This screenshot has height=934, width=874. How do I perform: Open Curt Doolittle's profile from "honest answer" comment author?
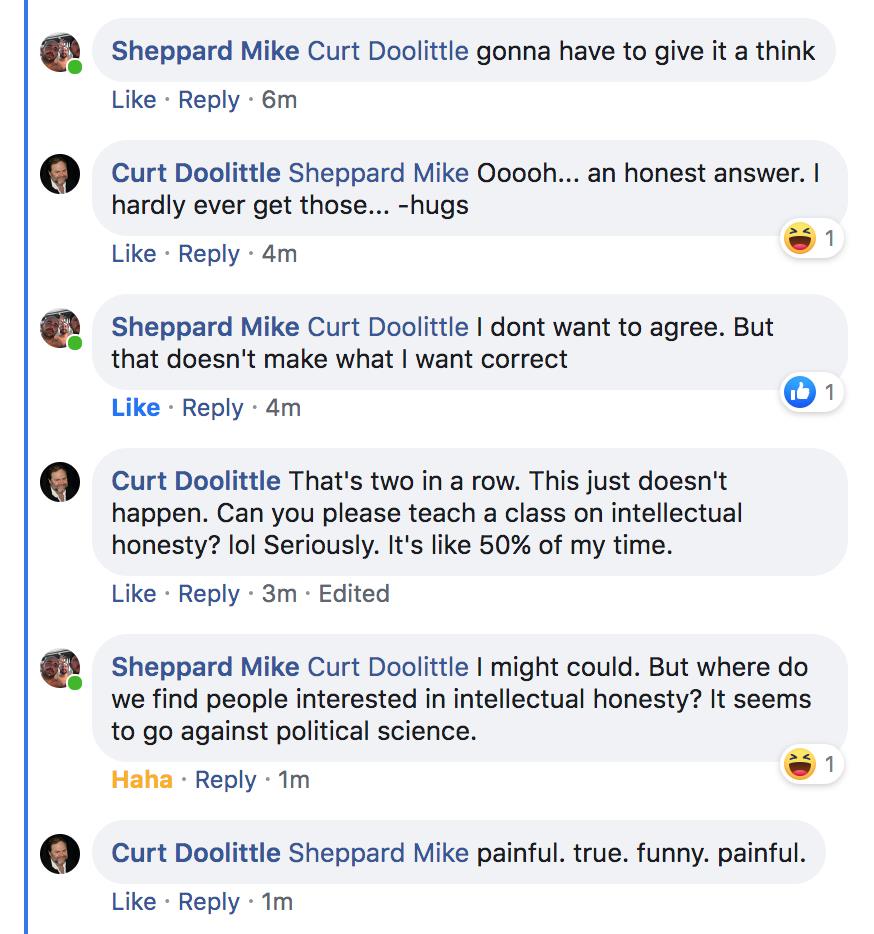(196, 173)
